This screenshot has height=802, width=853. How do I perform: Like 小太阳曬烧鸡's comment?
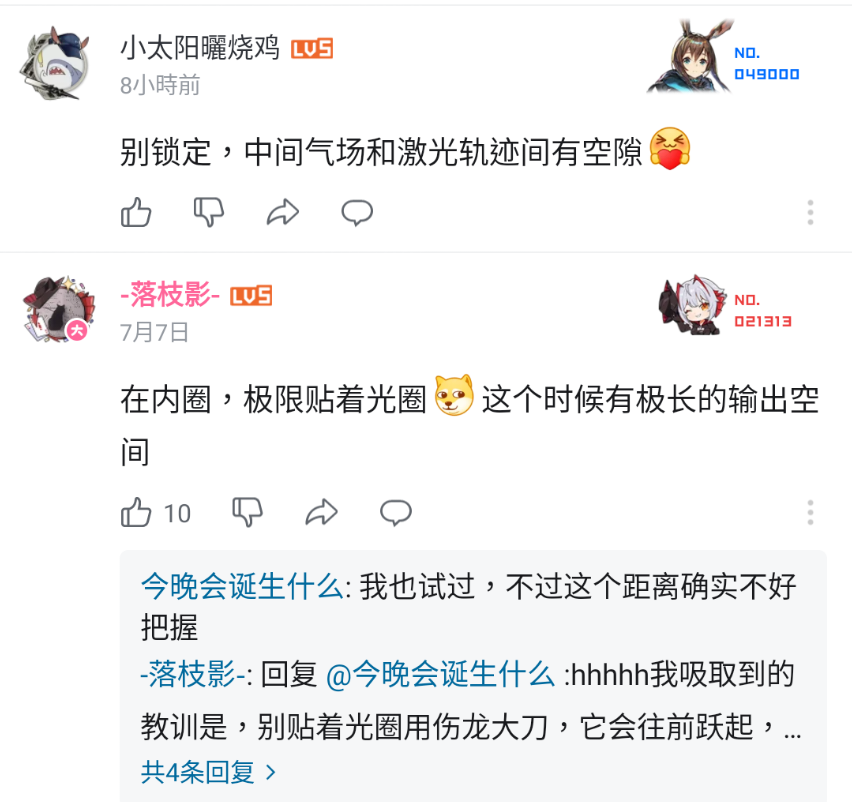click(x=136, y=212)
